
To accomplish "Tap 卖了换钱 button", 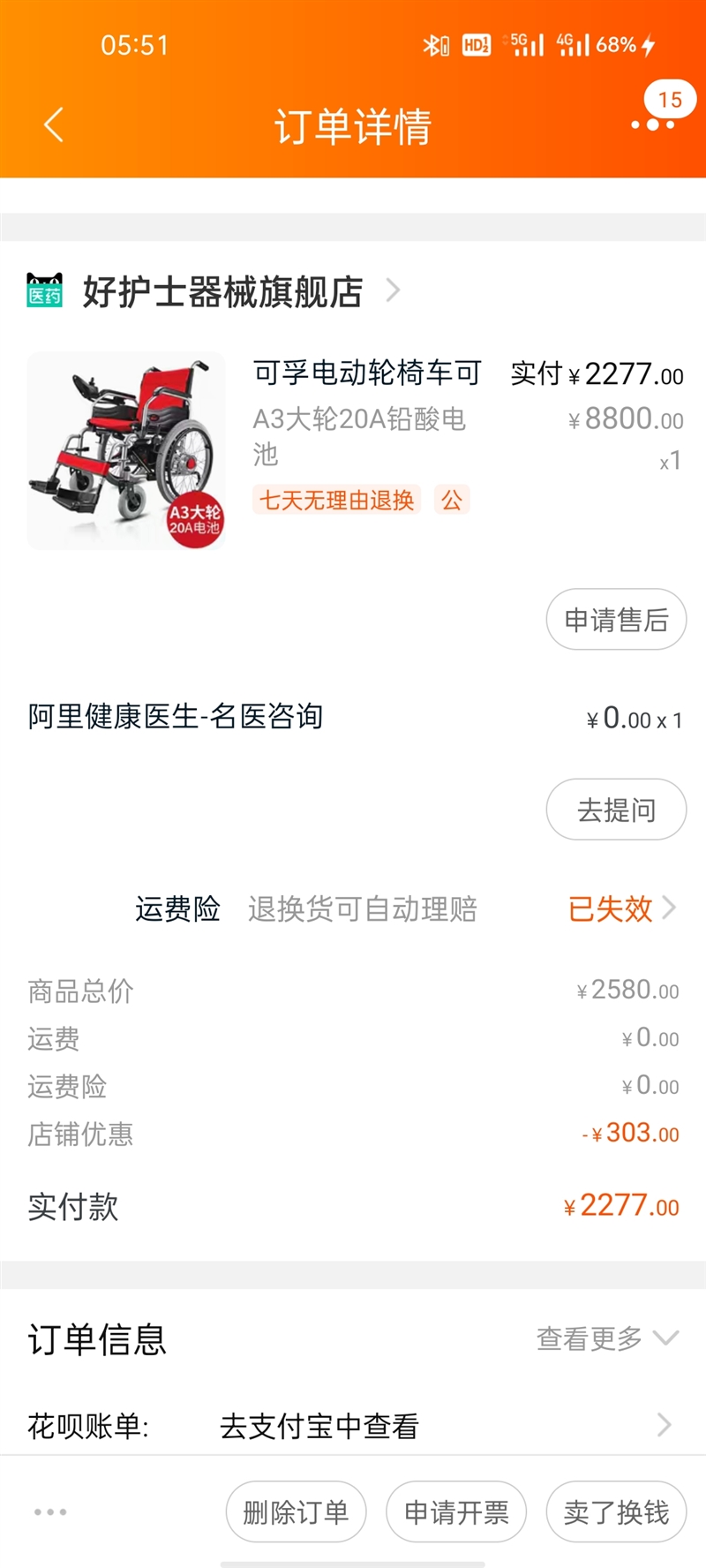I will pos(616,1512).
